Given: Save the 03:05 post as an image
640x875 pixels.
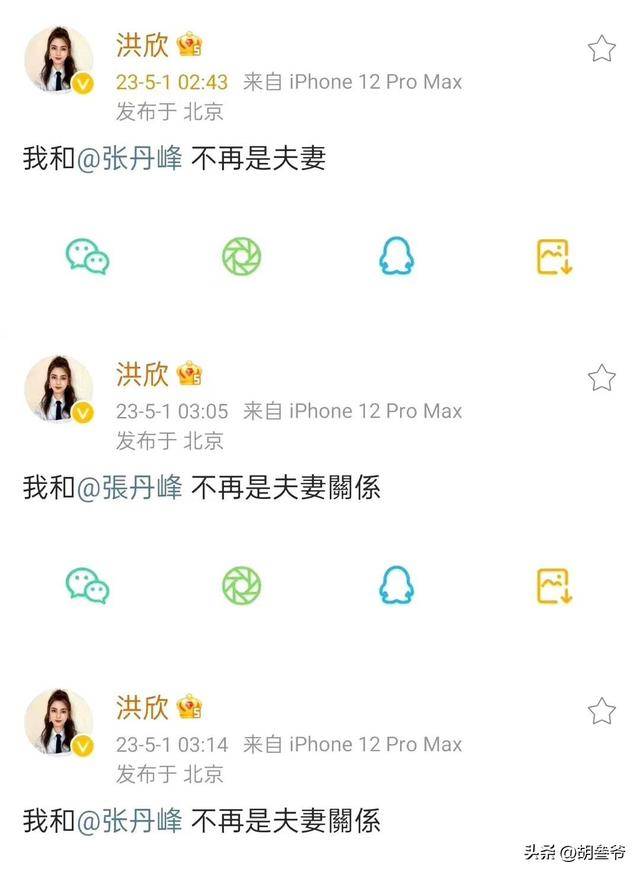Looking at the screenshot, I should tap(553, 585).
